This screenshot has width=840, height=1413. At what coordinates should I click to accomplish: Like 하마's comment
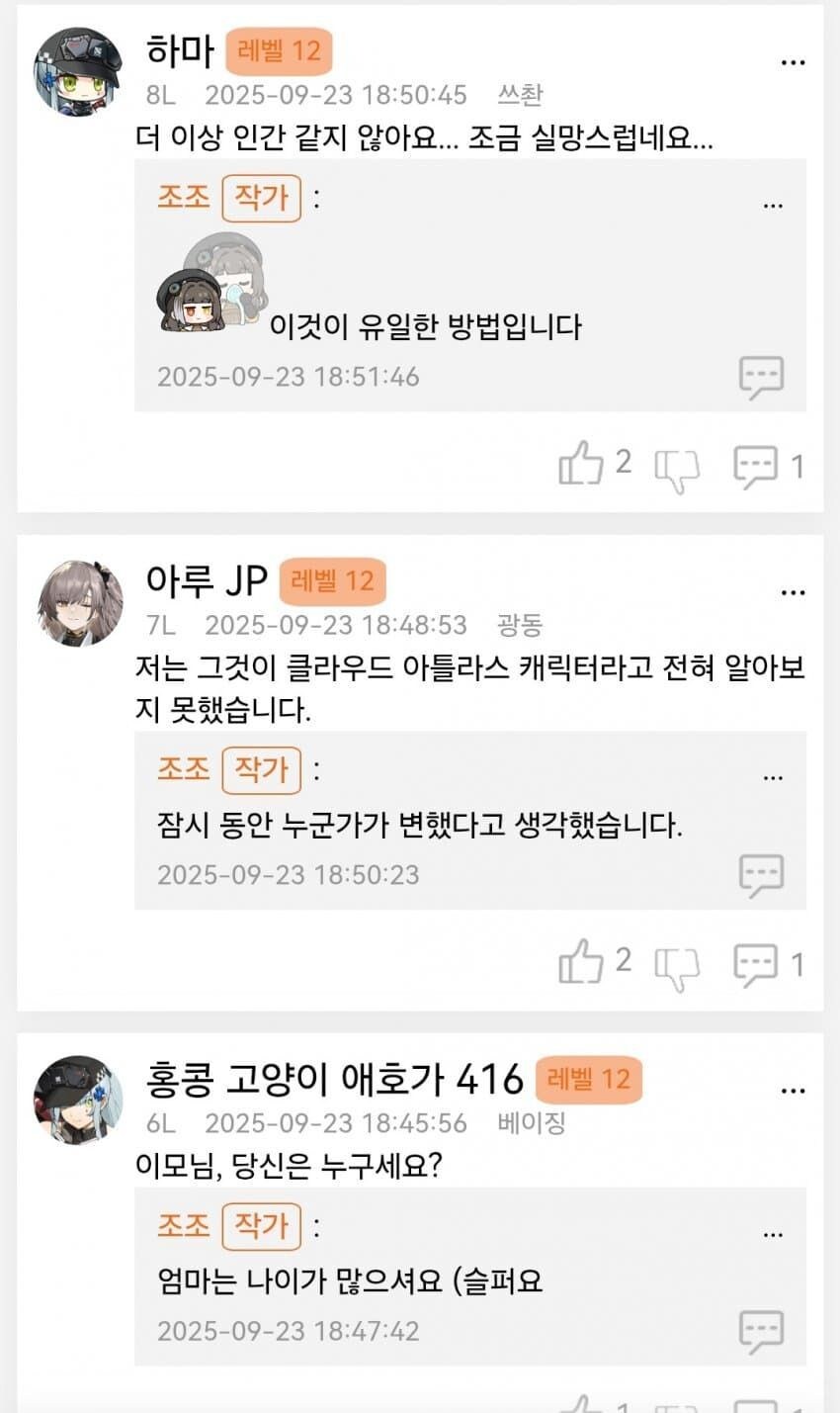581,464
